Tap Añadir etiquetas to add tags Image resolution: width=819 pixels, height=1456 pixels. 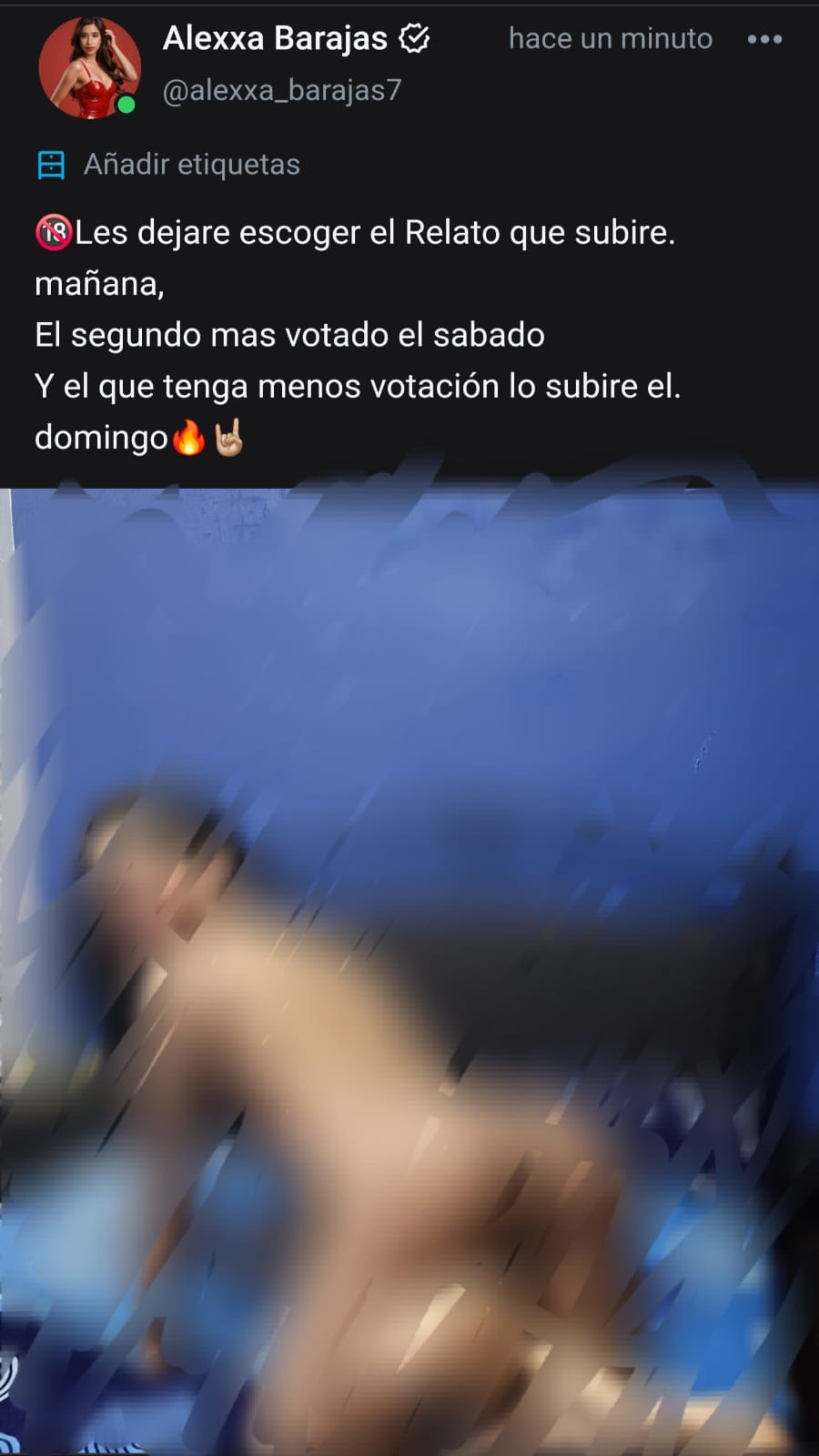[x=168, y=165]
